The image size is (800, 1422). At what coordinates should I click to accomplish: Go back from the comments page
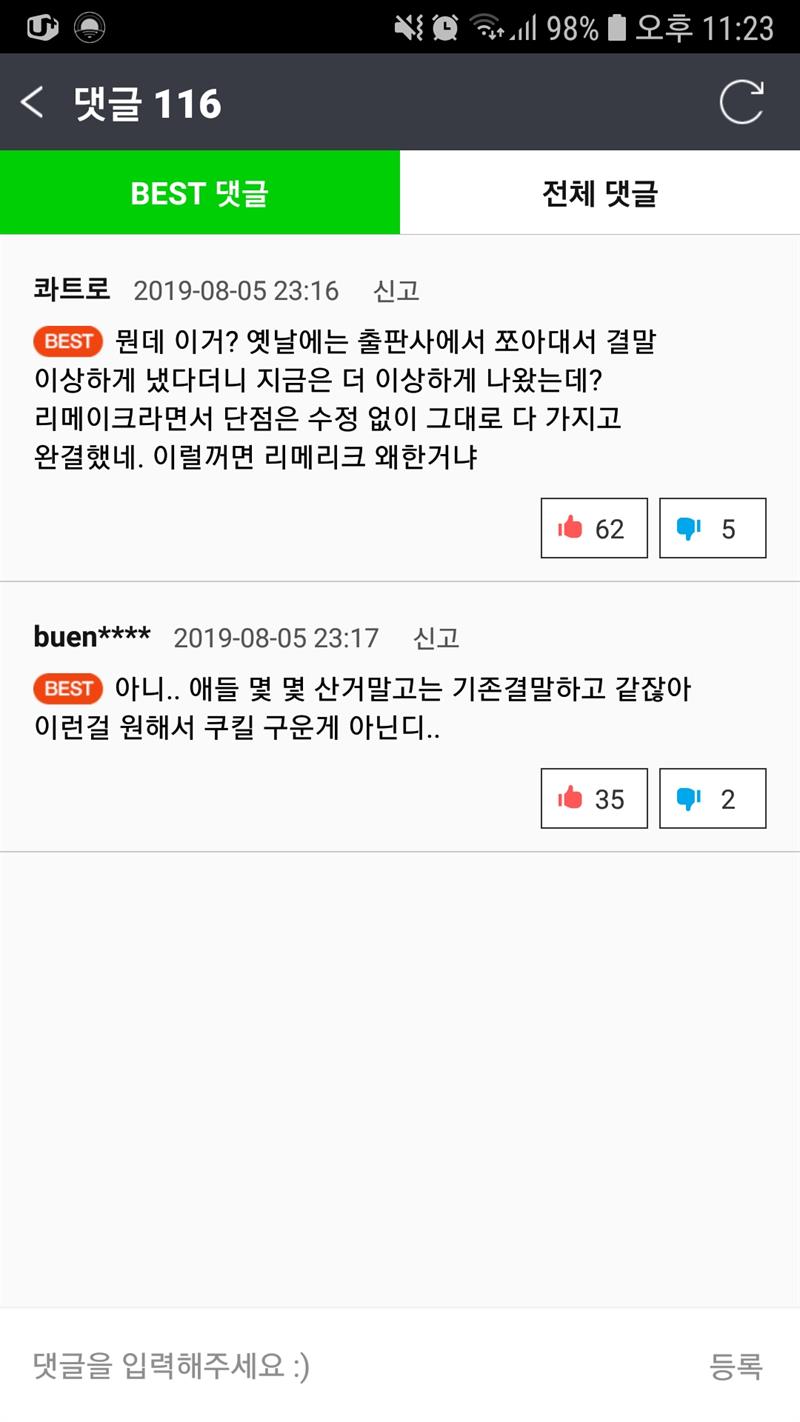[32, 102]
